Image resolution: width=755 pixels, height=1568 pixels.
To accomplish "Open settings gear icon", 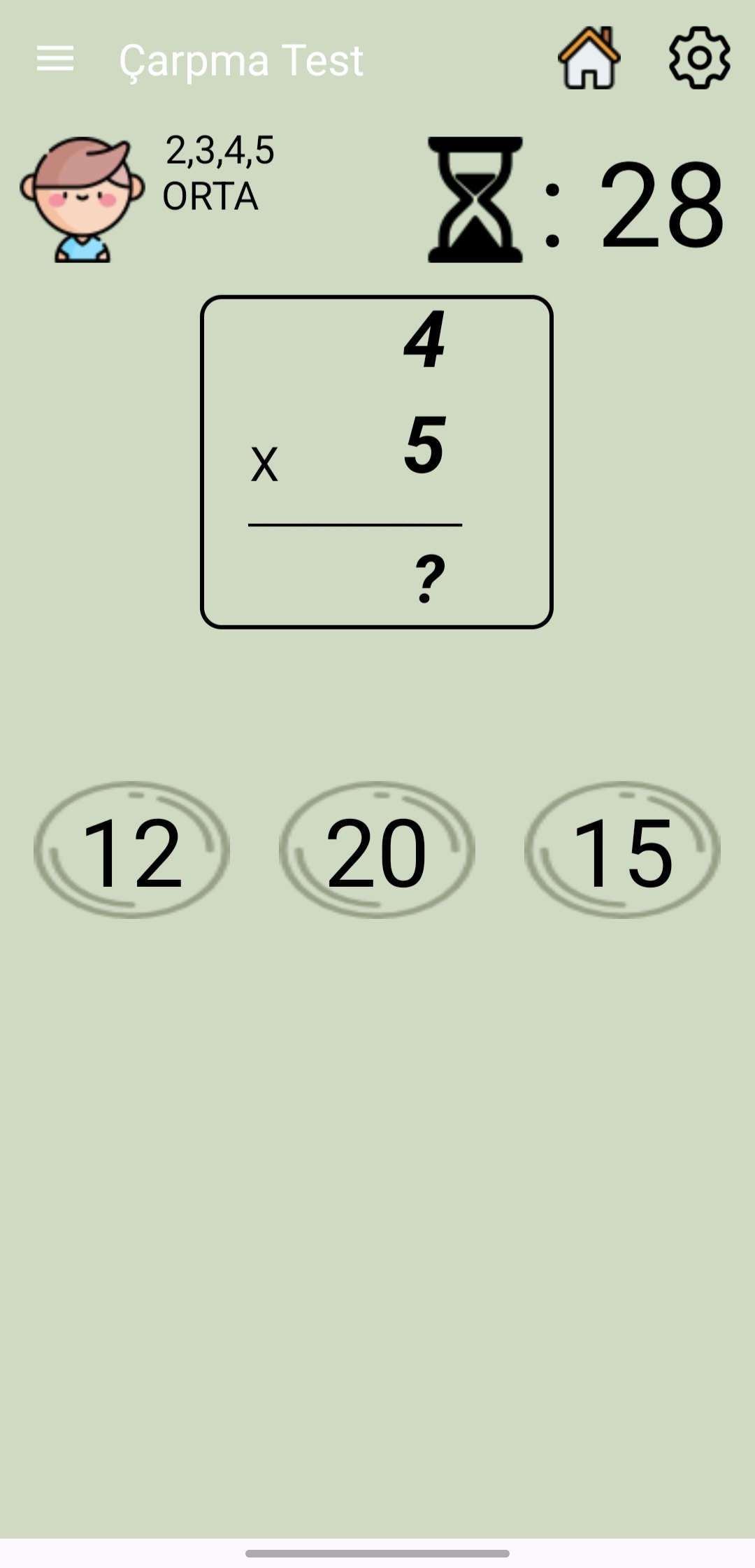I will tap(699, 59).
